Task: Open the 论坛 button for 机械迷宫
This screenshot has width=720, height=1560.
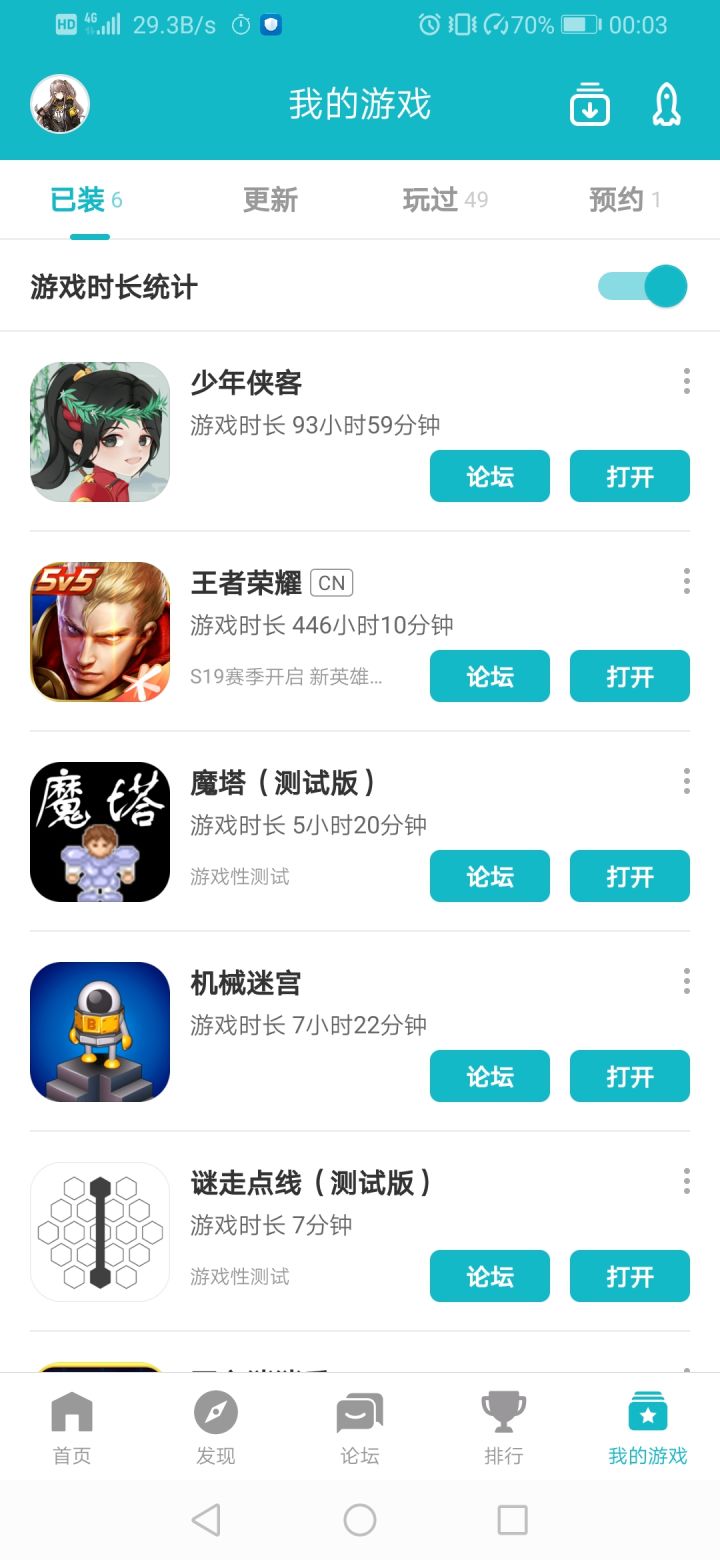Action: 489,1076
